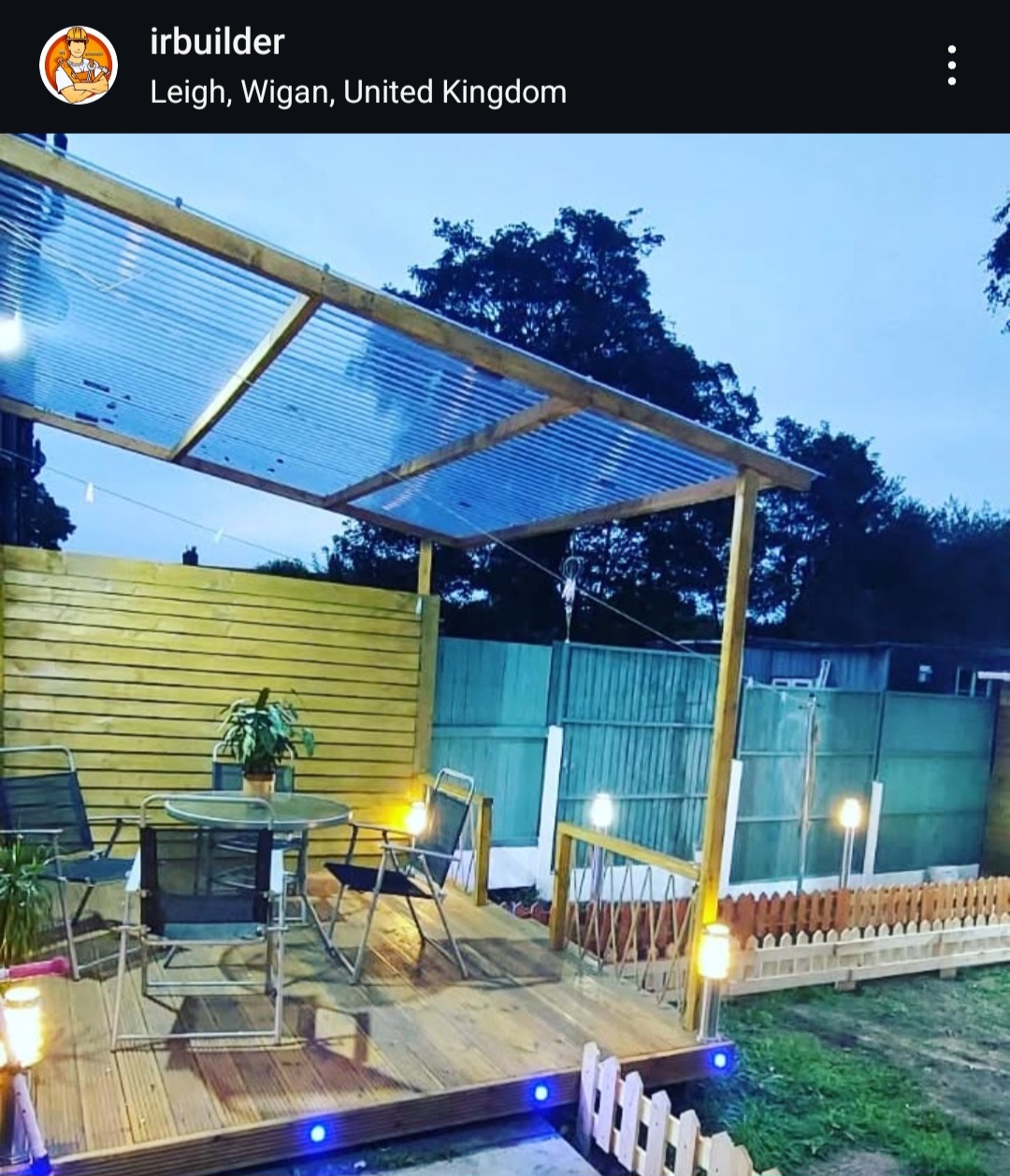Open the irbuilder username link
Screen dimensions: 1010x1176
click(x=217, y=42)
